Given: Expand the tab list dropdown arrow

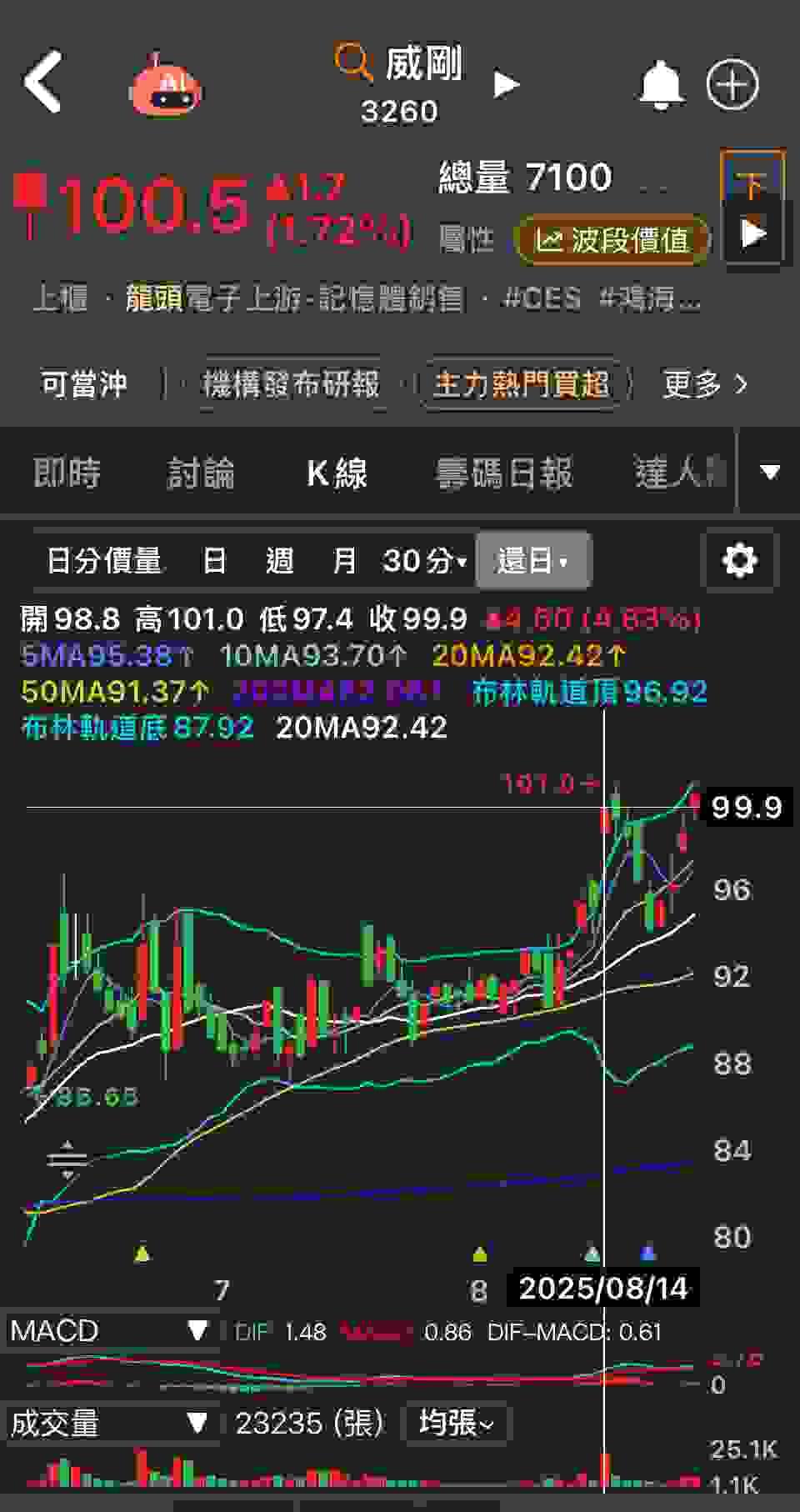Looking at the screenshot, I should [769, 473].
